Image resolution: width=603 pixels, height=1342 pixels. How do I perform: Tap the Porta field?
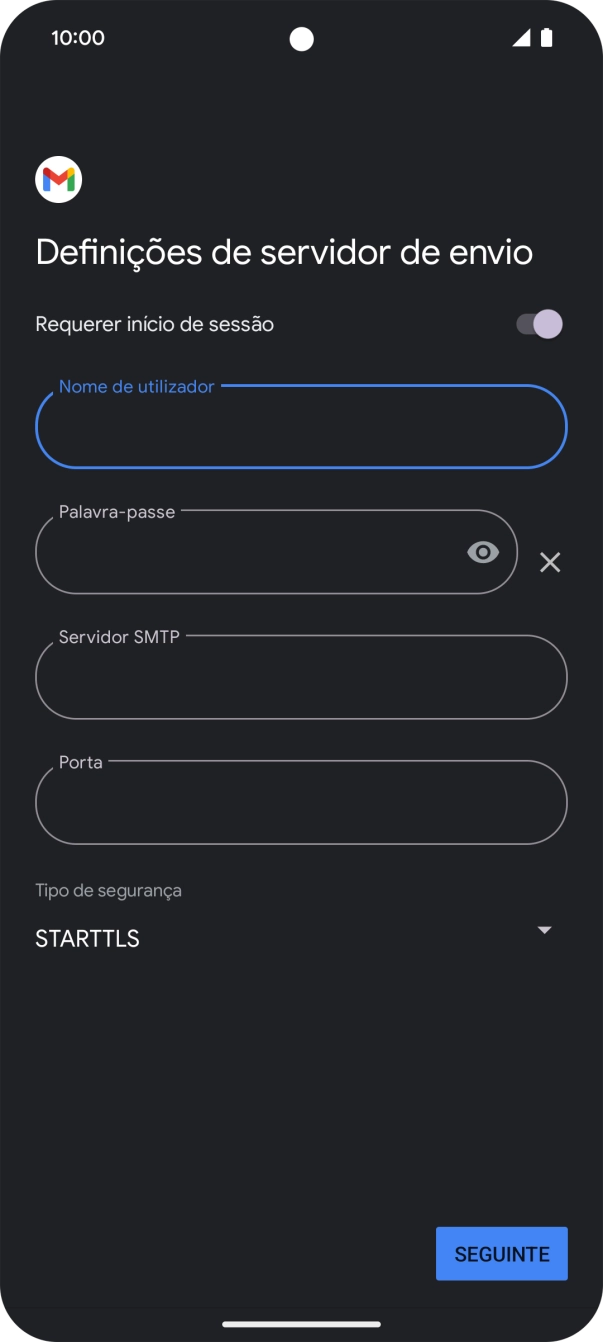[300, 803]
